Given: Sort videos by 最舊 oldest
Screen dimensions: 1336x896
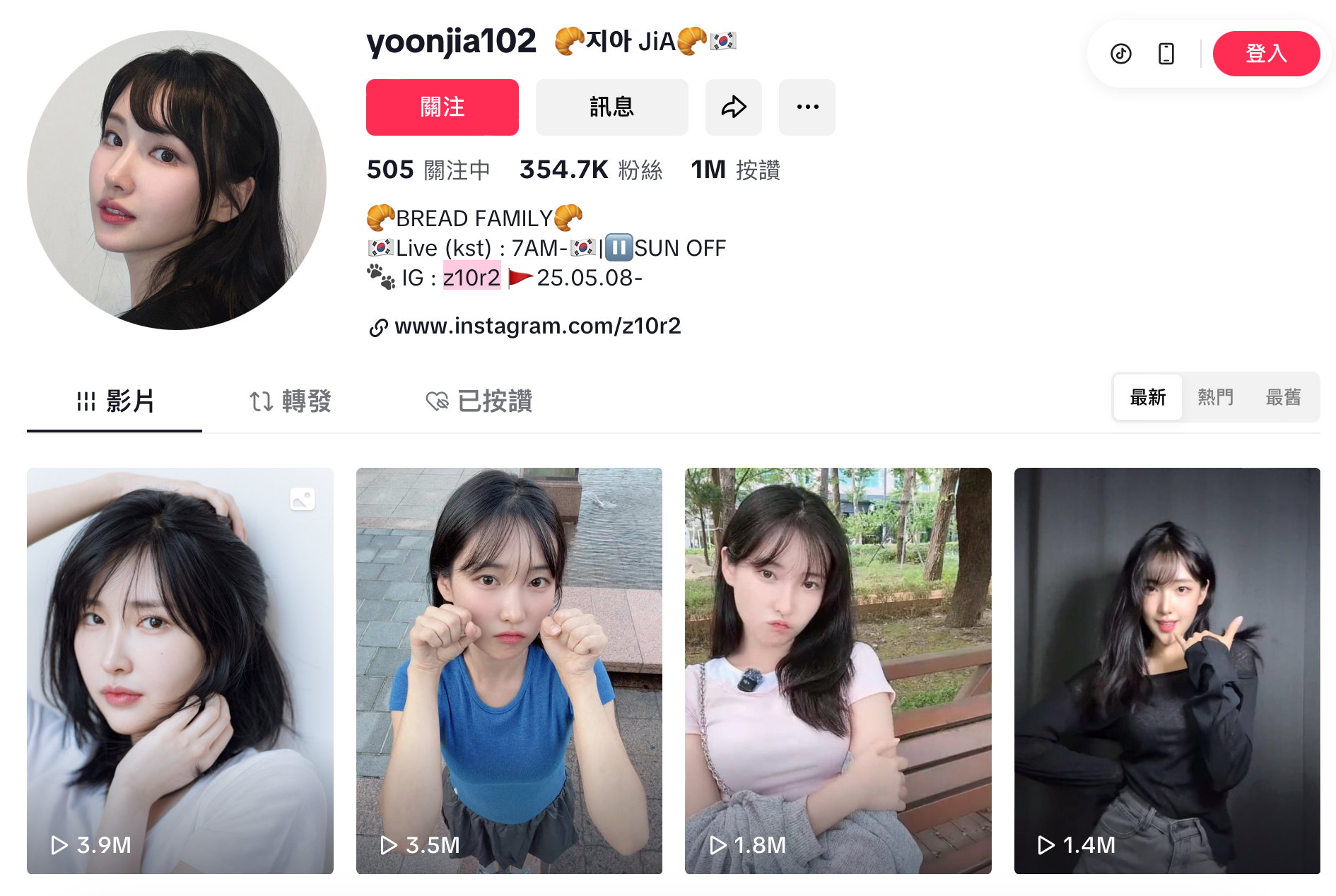Looking at the screenshot, I should 1283,398.
